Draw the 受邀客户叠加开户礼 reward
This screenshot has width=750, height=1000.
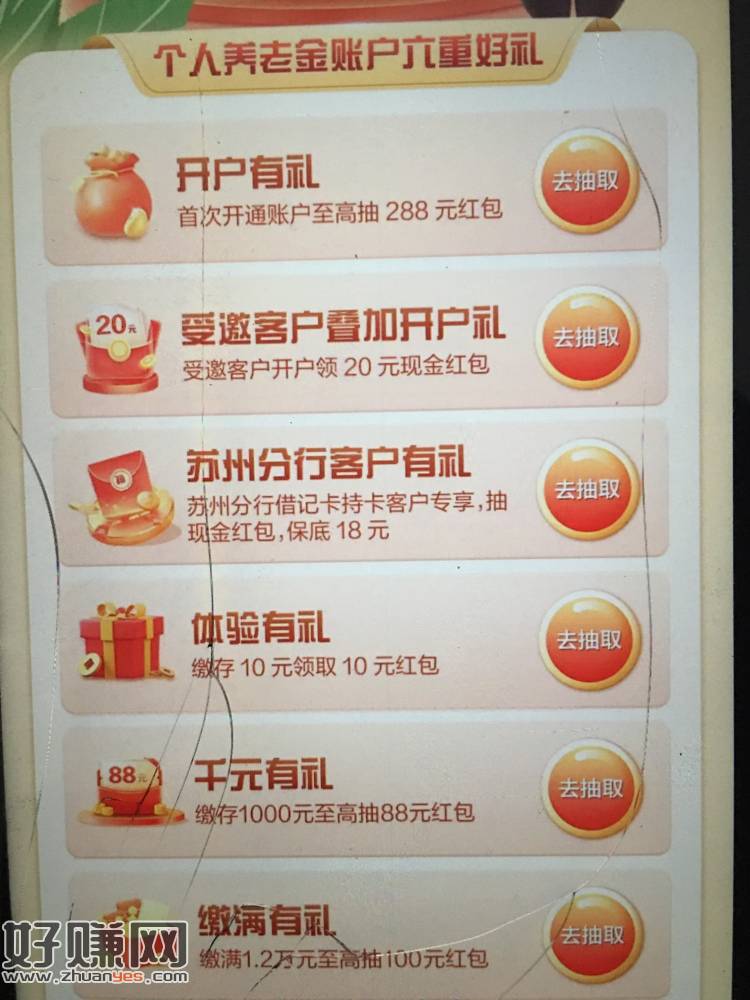coord(587,337)
